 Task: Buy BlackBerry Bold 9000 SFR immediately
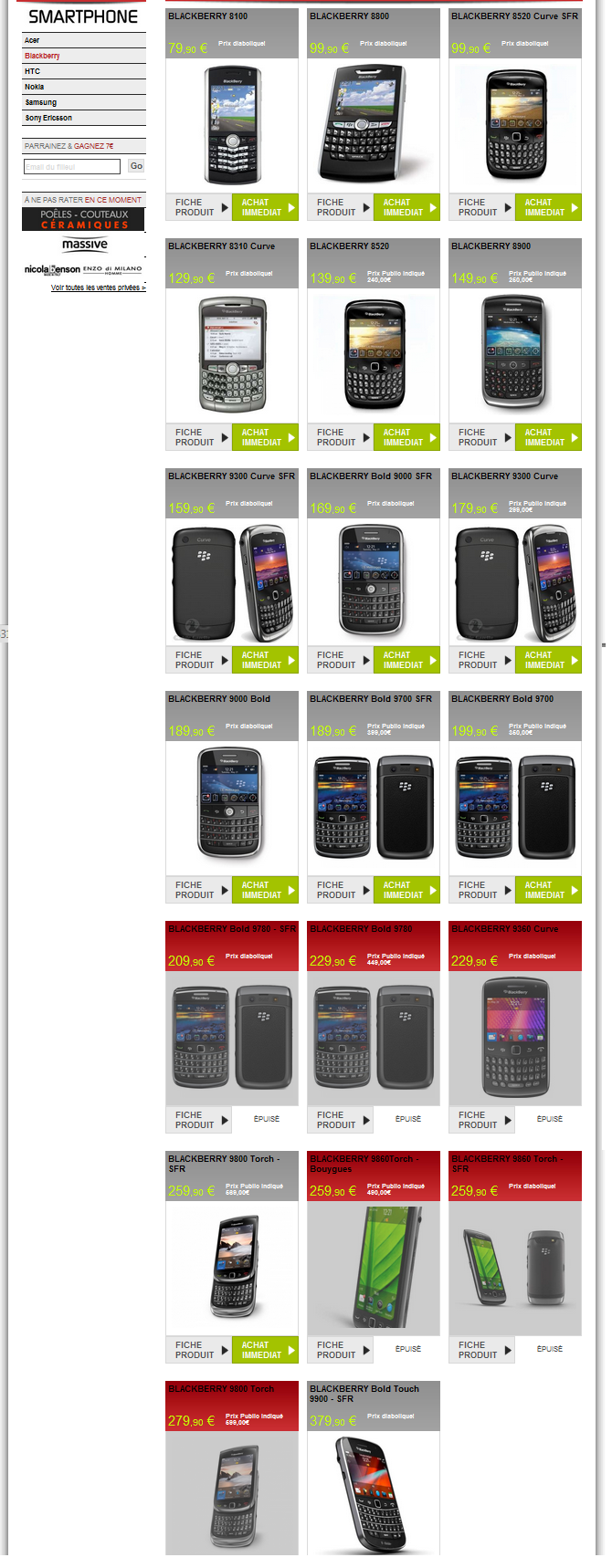click(x=406, y=660)
